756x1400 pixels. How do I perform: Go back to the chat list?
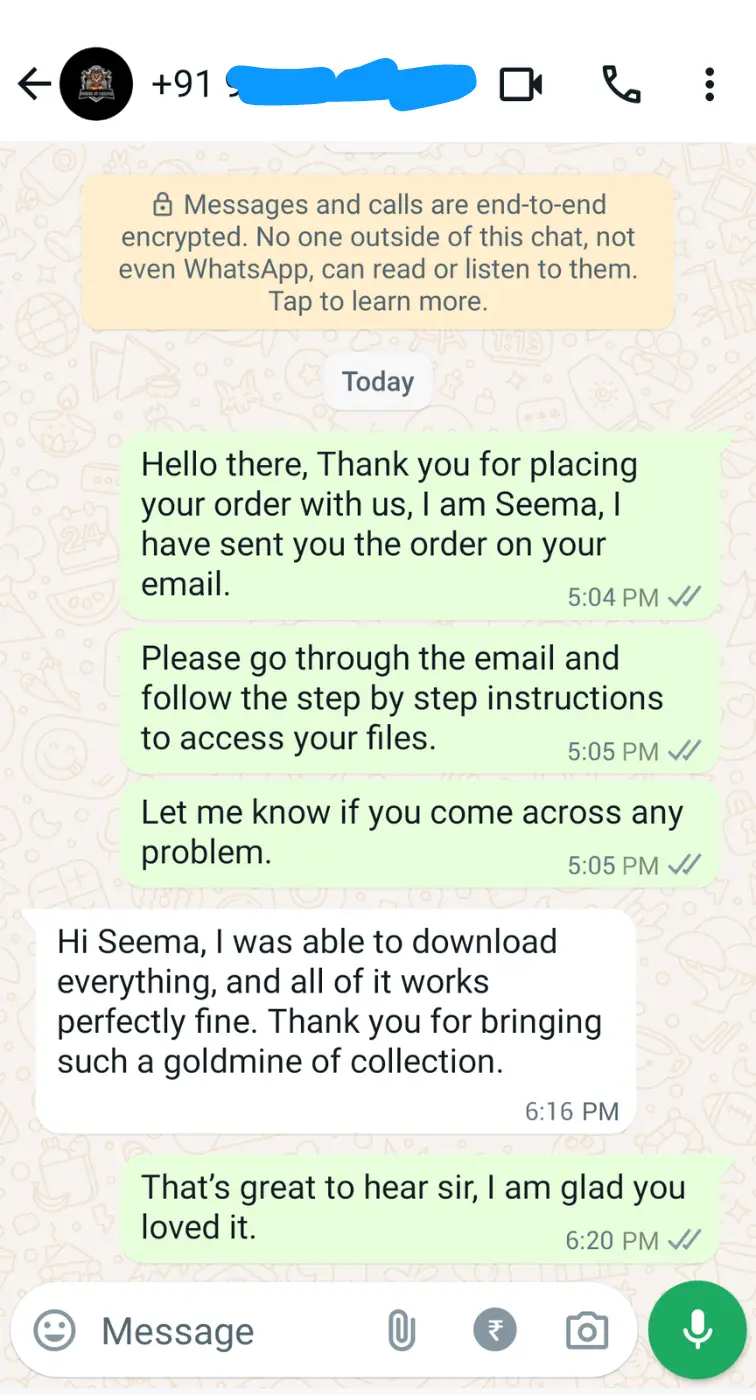(34, 85)
